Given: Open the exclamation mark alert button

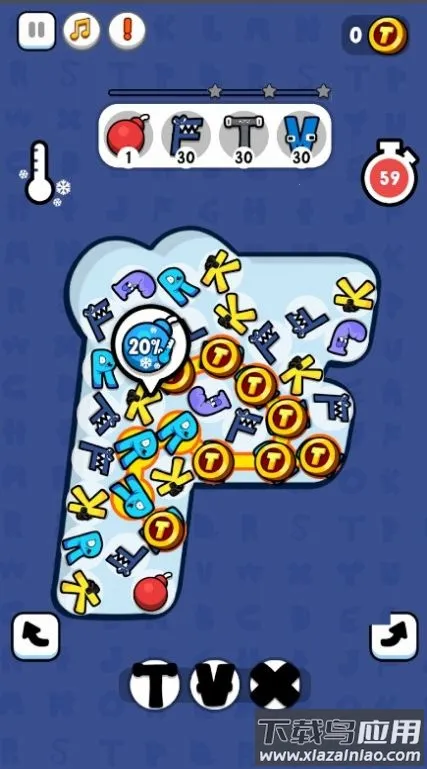Looking at the screenshot, I should pyautogui.click(x=127, y=30).
